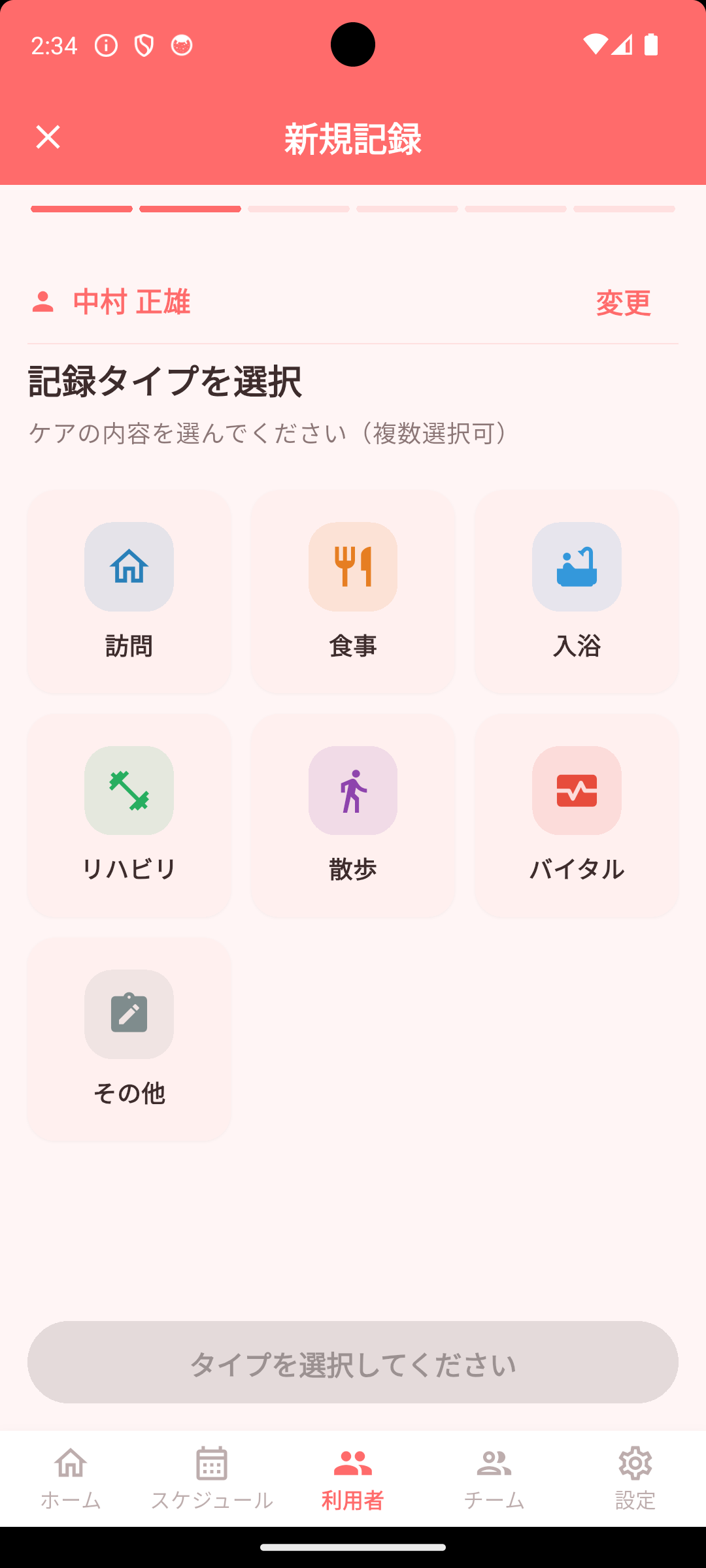The height and width of the screenshot is (1568, 706).
Task: Select the 訪問 house icon
Action: [x=129, y=566]
